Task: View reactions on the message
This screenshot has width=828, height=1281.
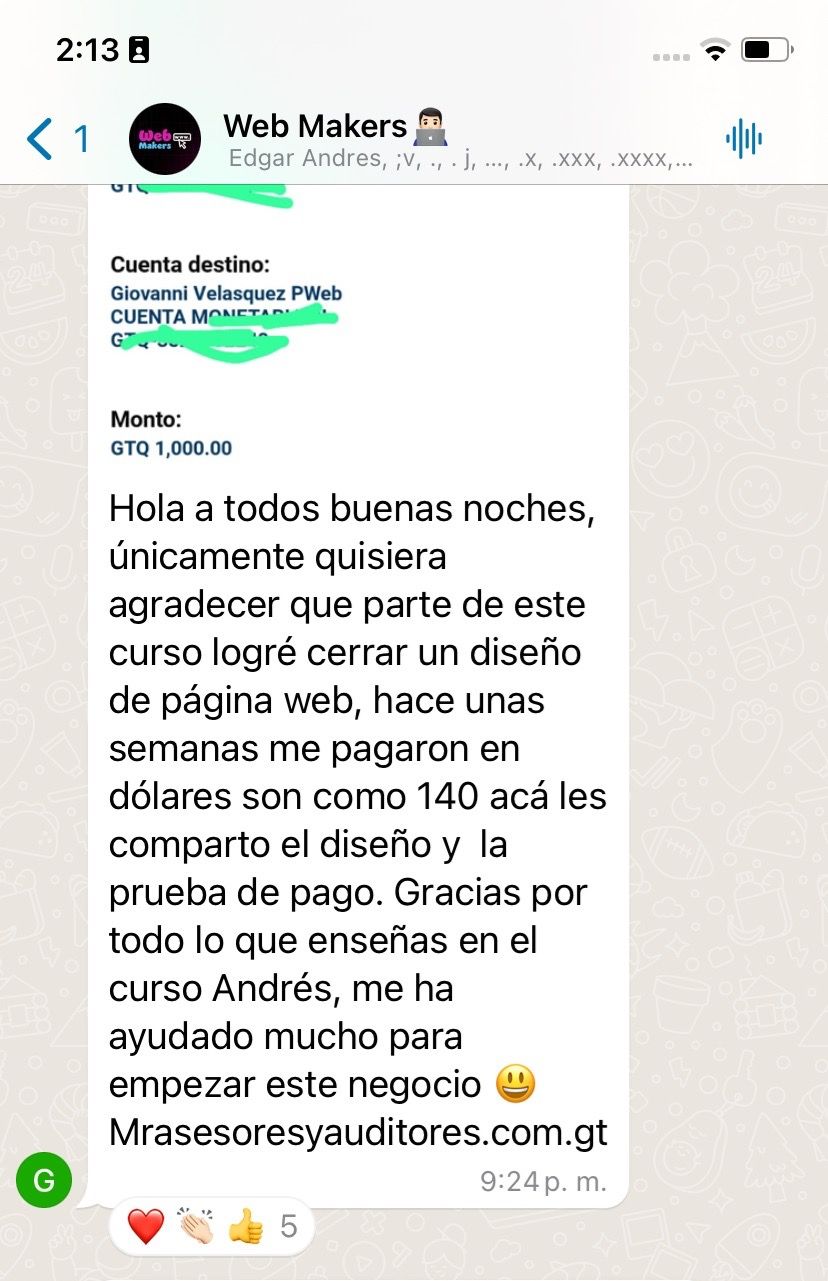Action: [x=210, y=1225]
